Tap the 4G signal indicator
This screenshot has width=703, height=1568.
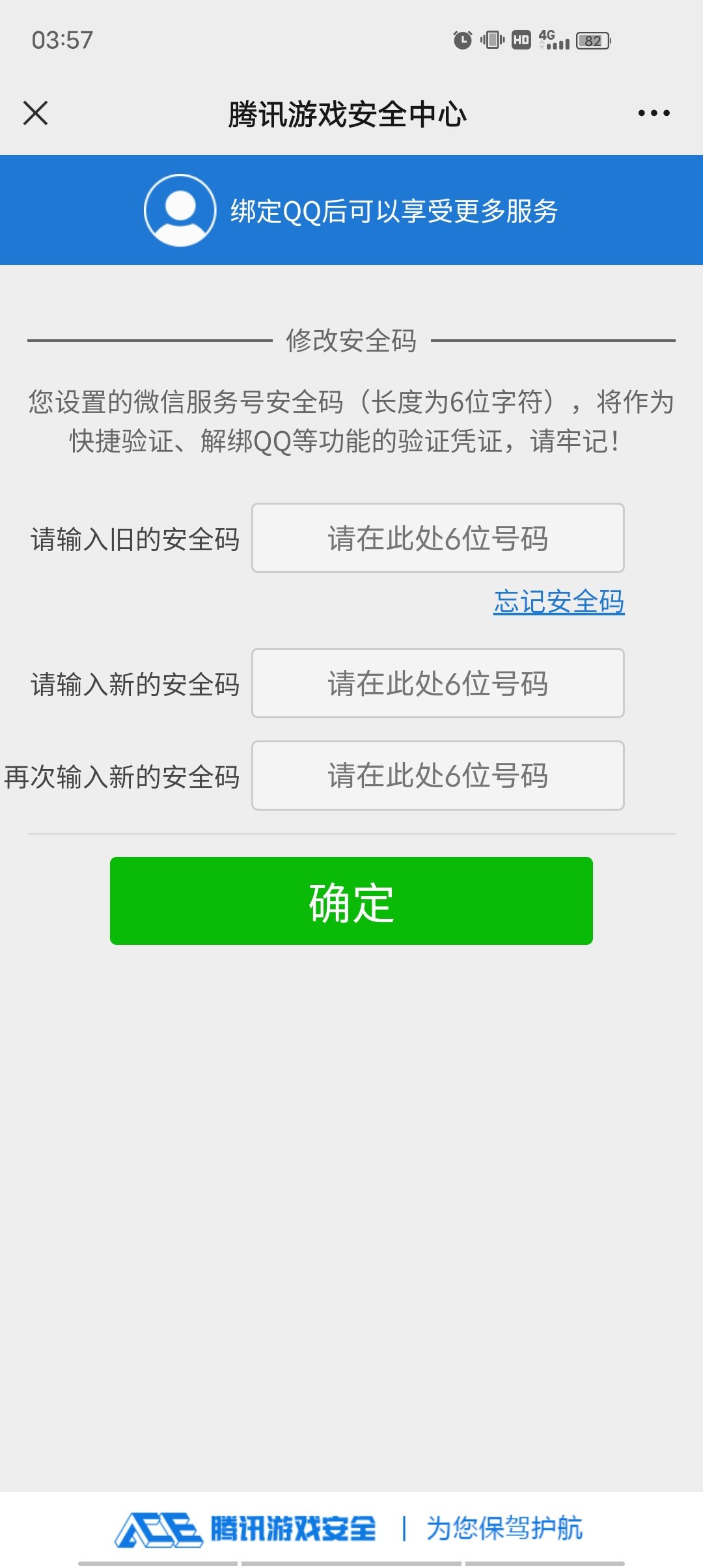(553, 40)
